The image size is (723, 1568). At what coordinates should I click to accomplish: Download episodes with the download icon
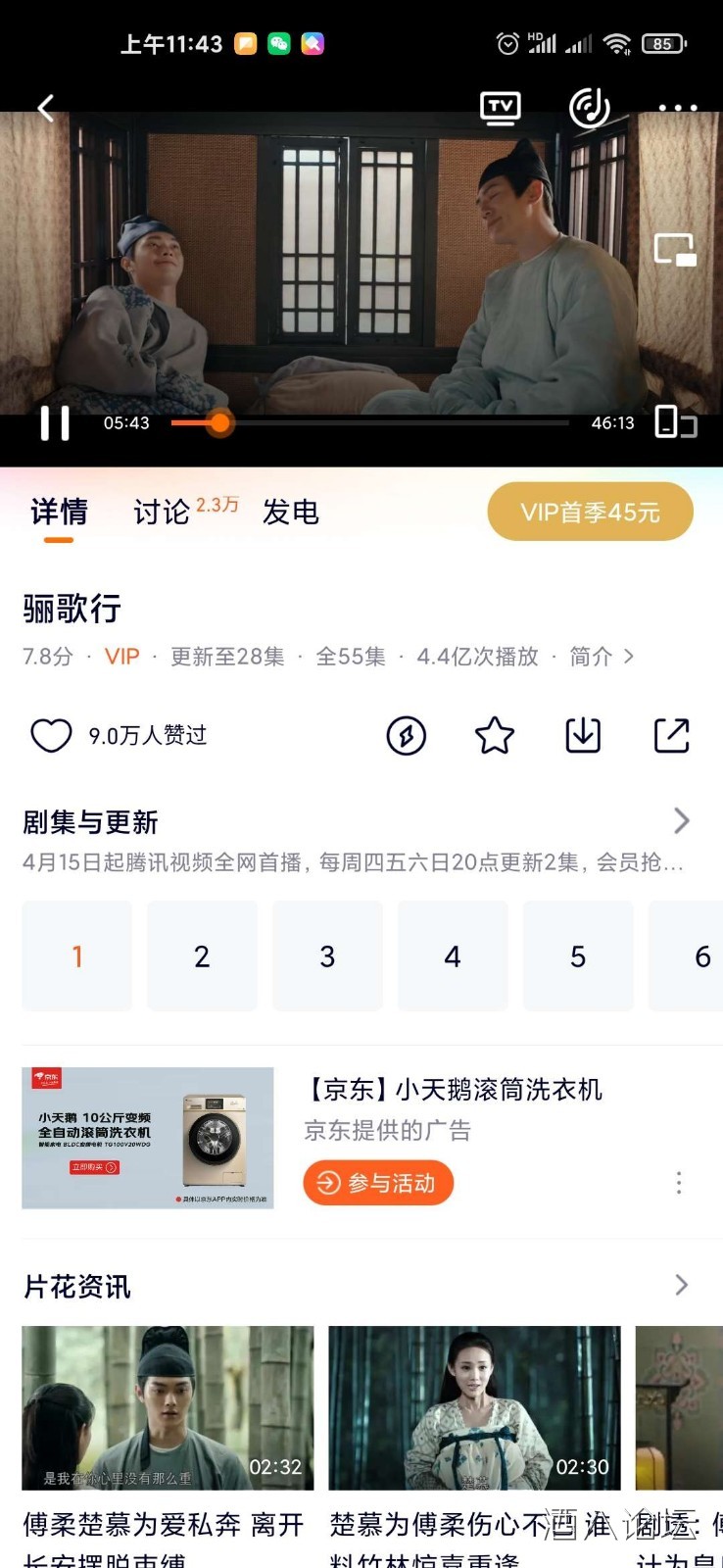(583, 735)
